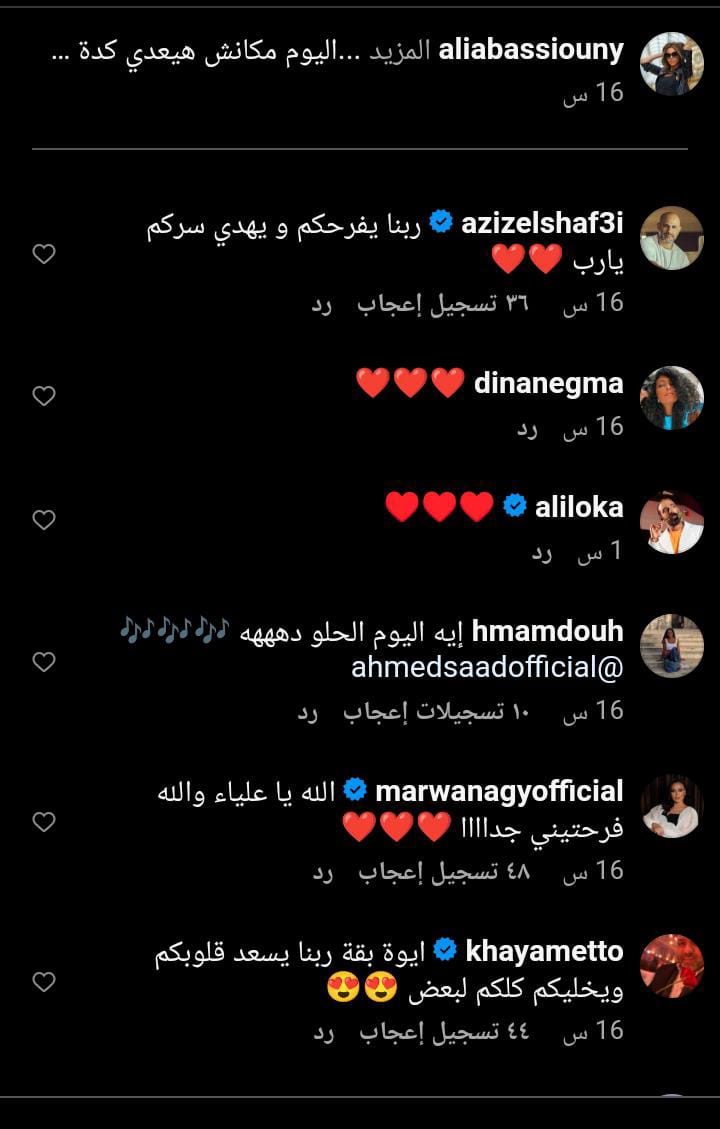This screenshot has width=720, height=1129.
Task: Like dinanegma's hearts comment
Action: click(44, 397)
